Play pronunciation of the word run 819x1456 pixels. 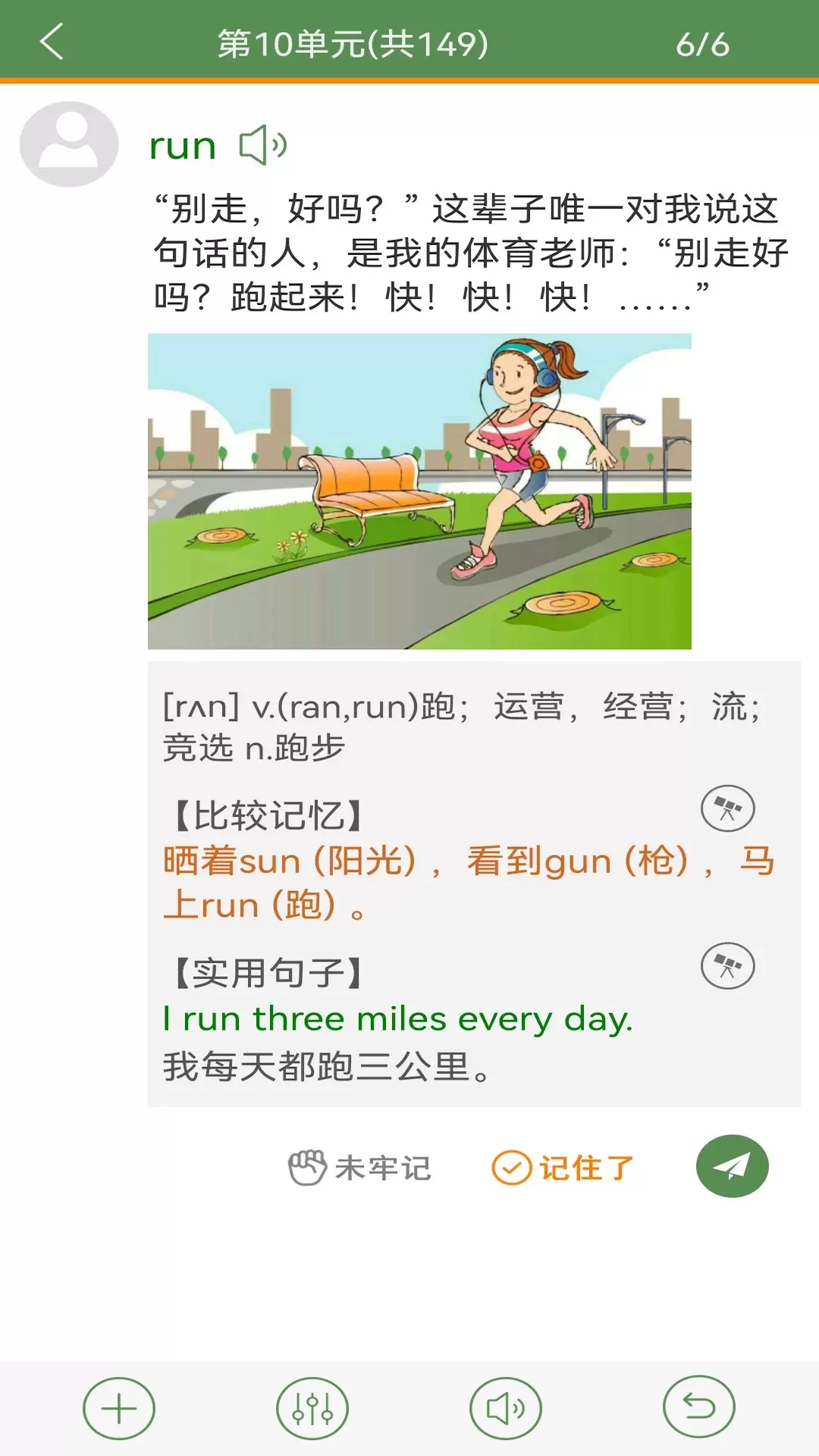pos(263,145)
